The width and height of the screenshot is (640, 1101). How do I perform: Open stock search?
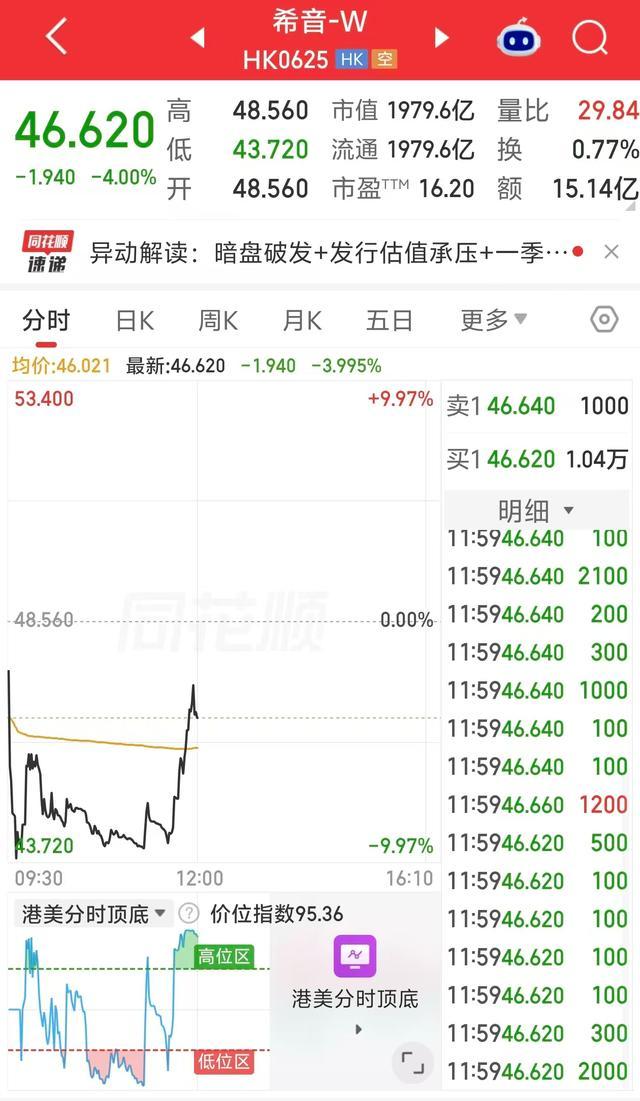point(589,37)
